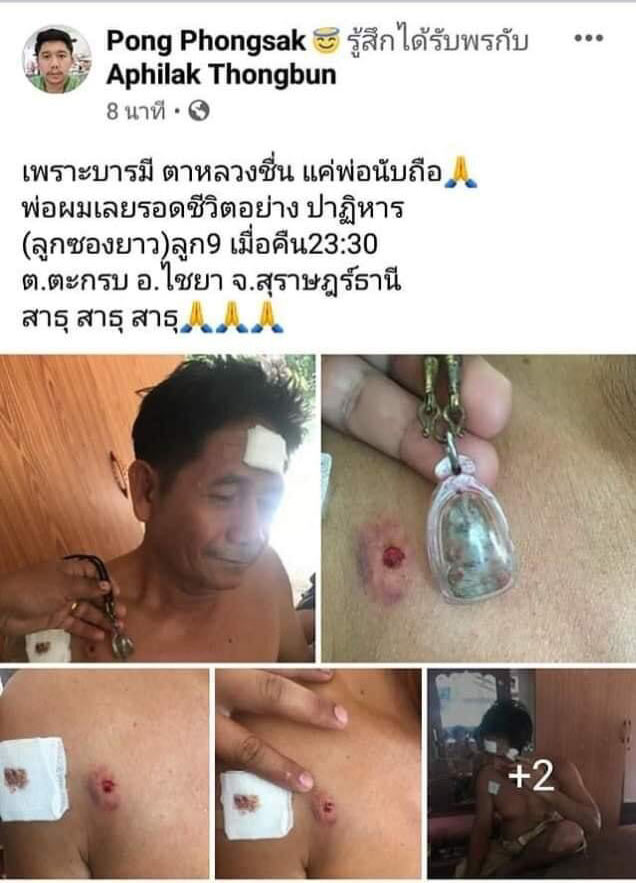Screen dimensions: 636x883
Task: Open the post's three-dot overflow menu
Action: (x=590, y=39)
